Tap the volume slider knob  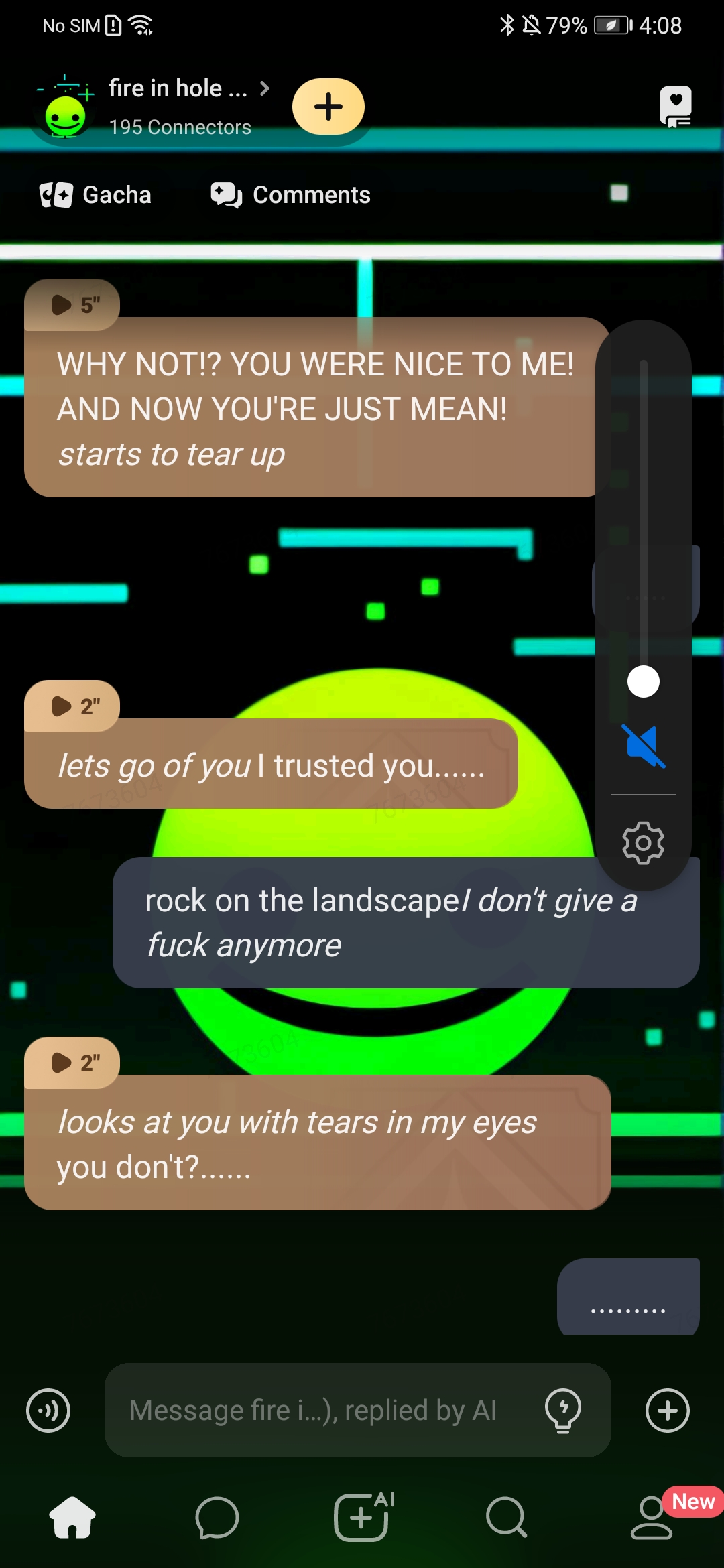(x=643, y=681)
